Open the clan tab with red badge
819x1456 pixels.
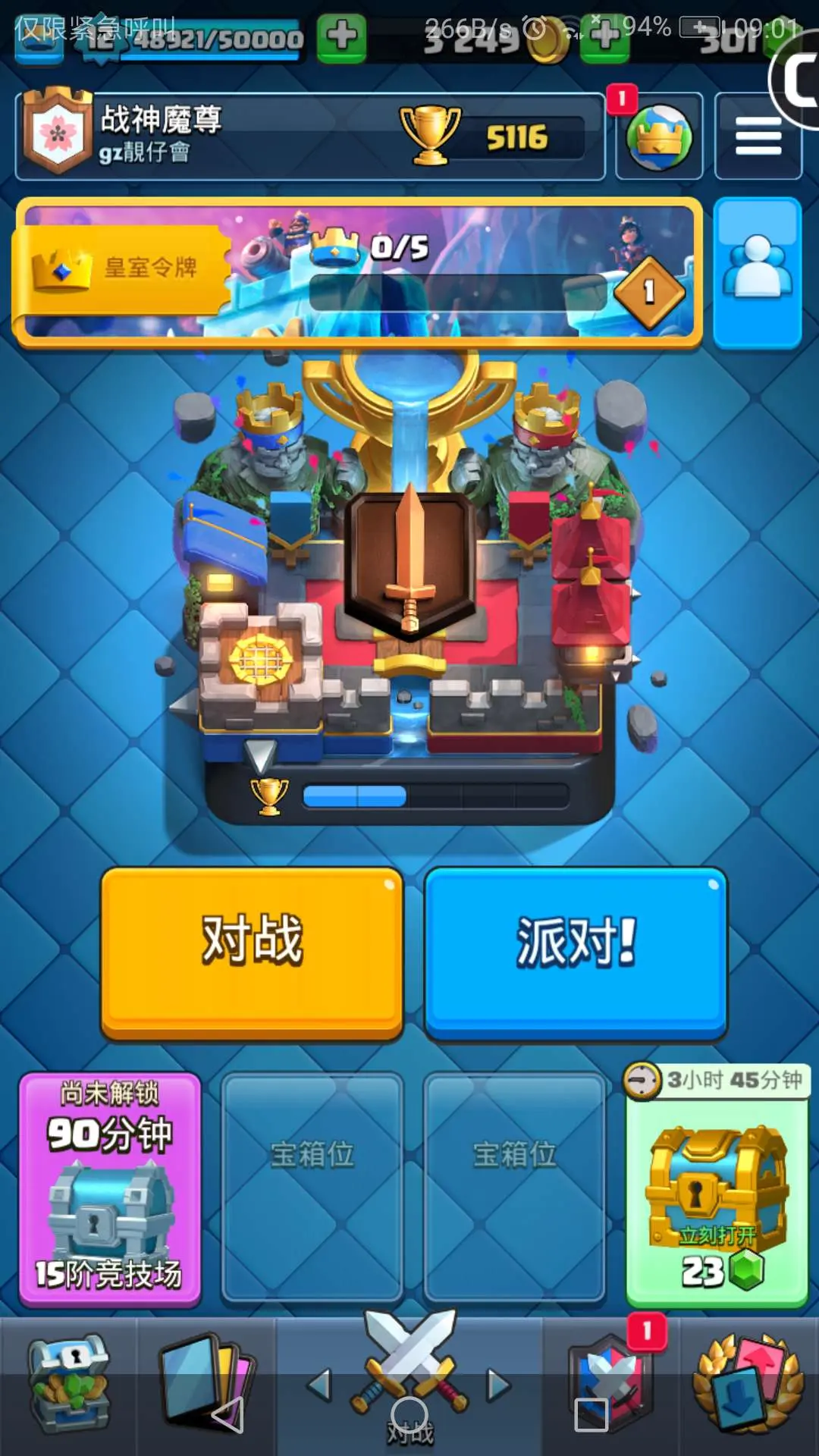click(x=611, y=1385)
